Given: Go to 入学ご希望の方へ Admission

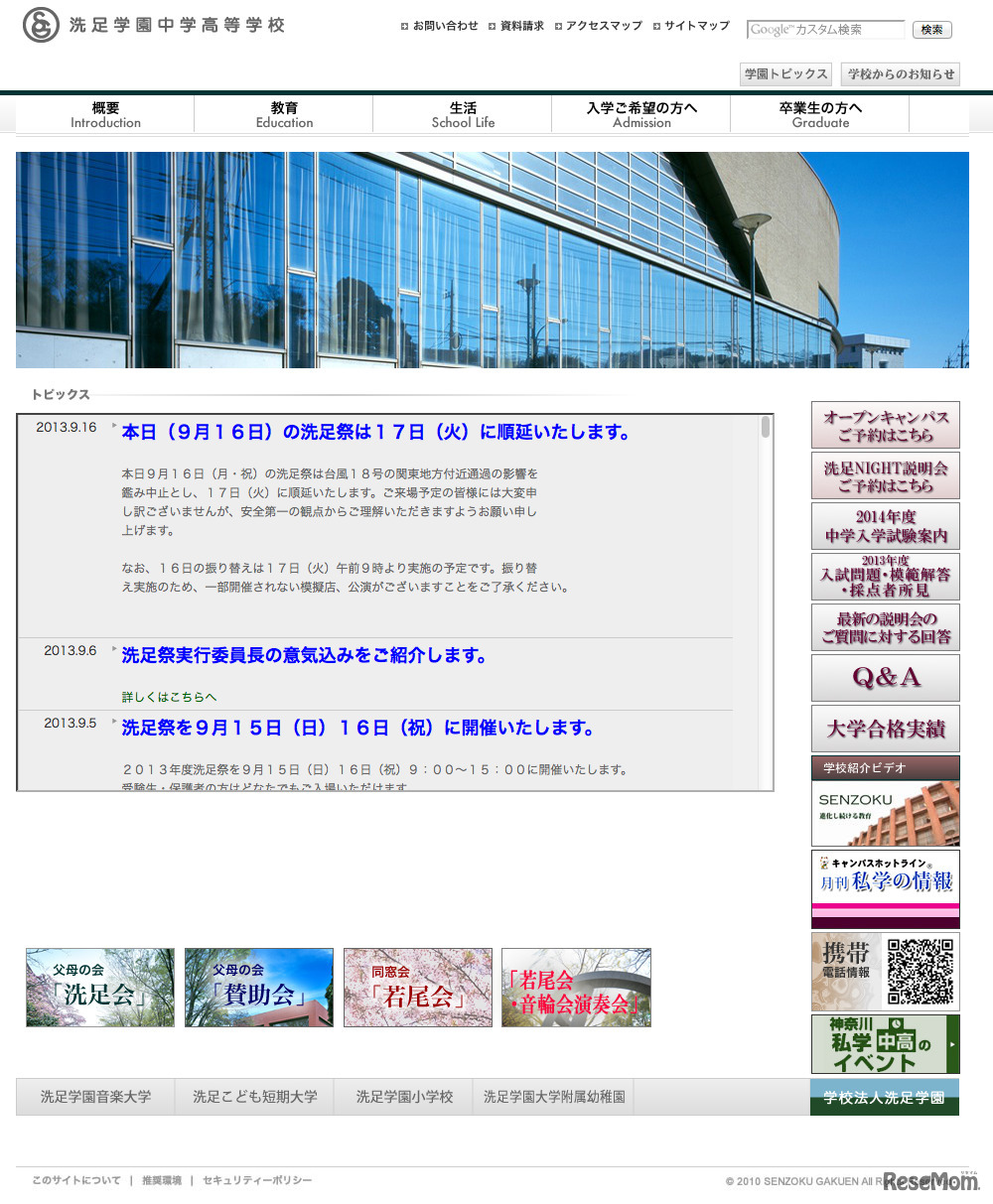Looking at the screenshot, I should [641, 114].
